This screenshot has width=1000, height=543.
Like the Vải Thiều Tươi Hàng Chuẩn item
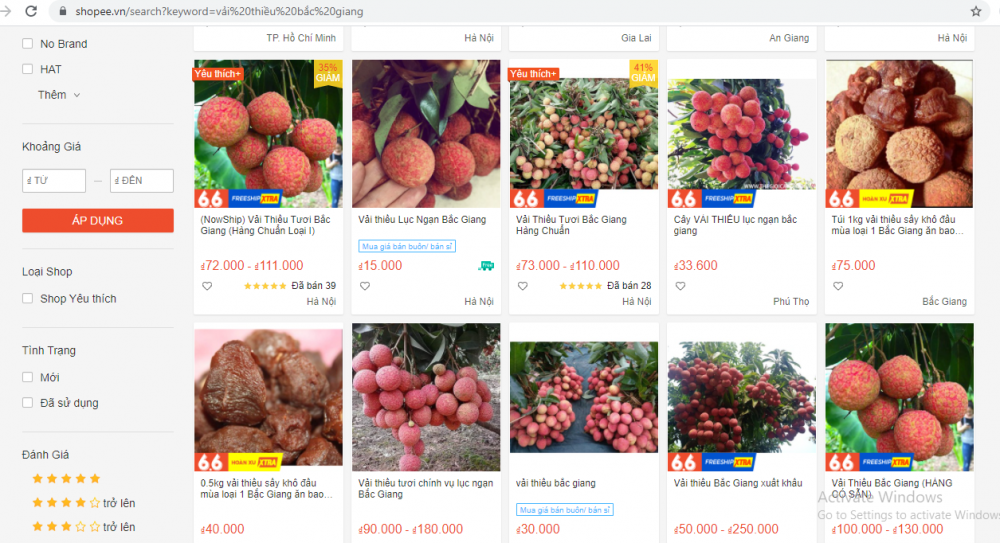click(x=523, y=286)
